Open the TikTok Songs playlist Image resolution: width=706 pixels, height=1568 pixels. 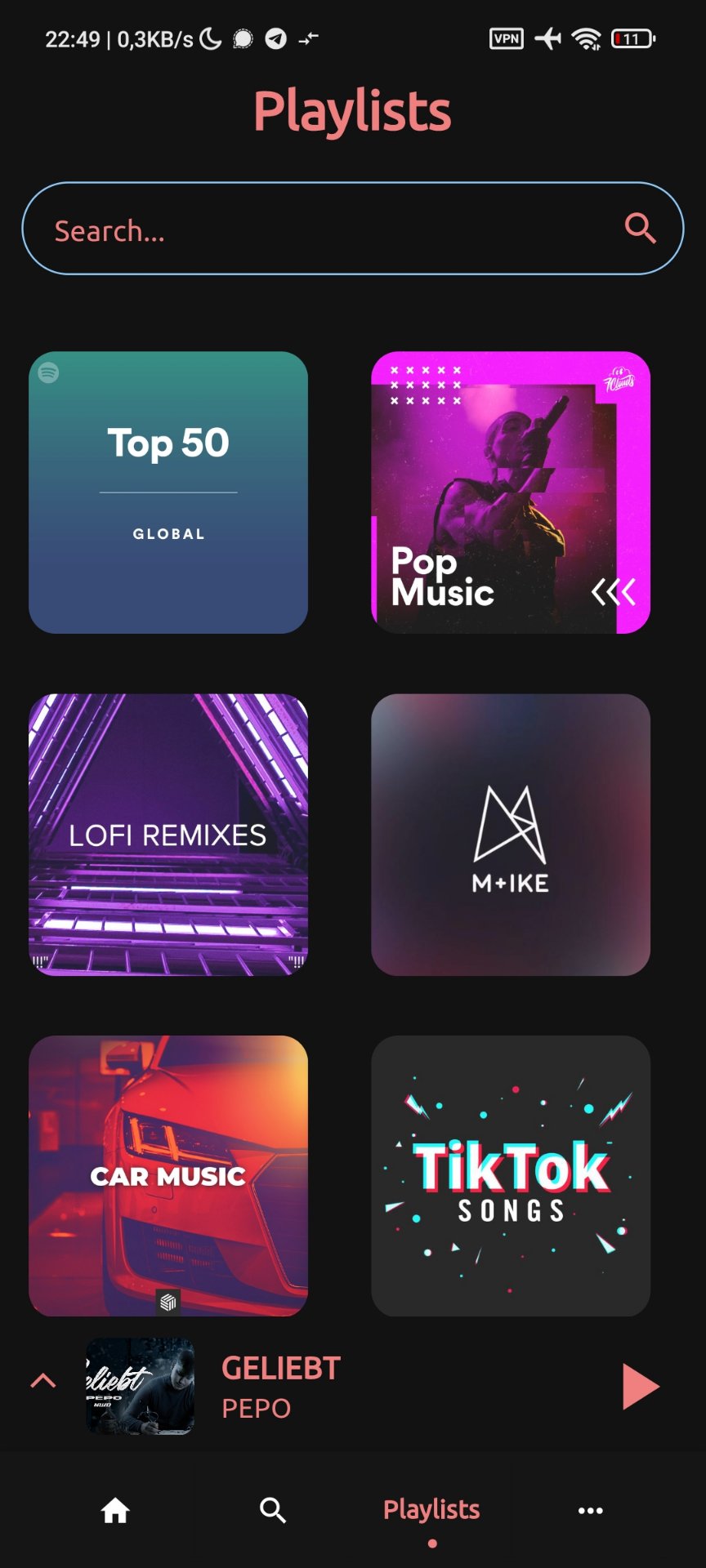pyautogui.click(x=511, y=1176)
